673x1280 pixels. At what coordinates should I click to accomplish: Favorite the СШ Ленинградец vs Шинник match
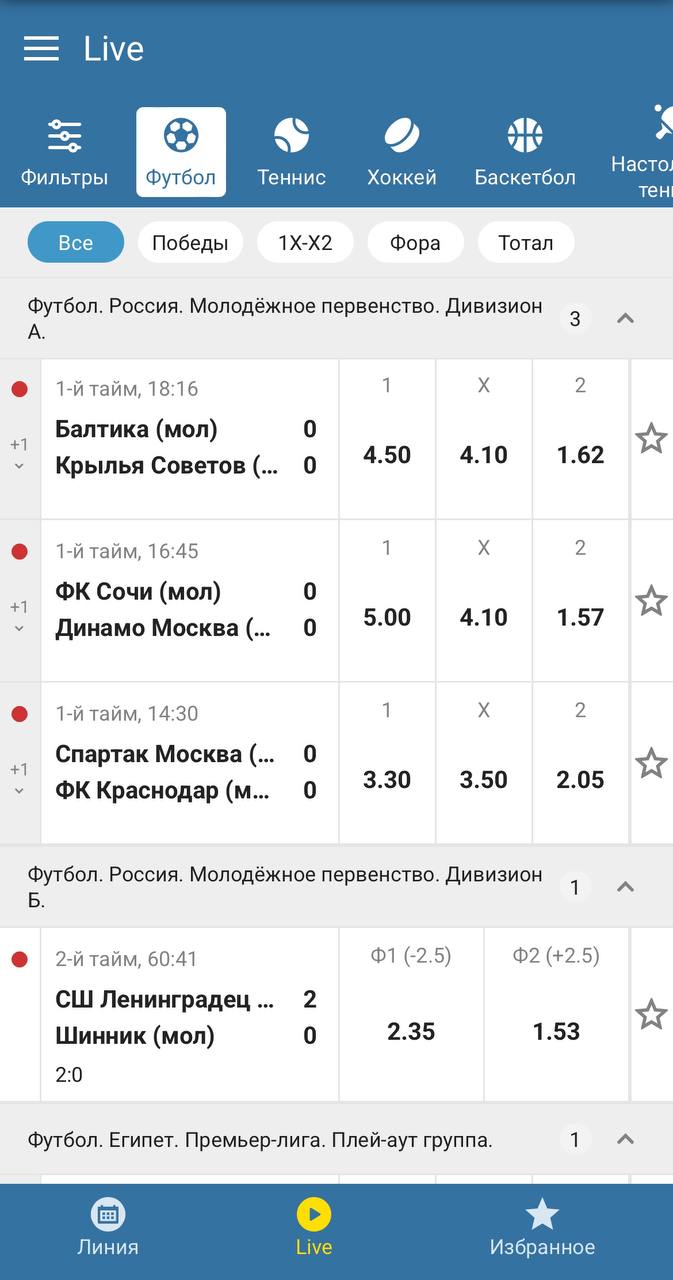(651, 1014)
